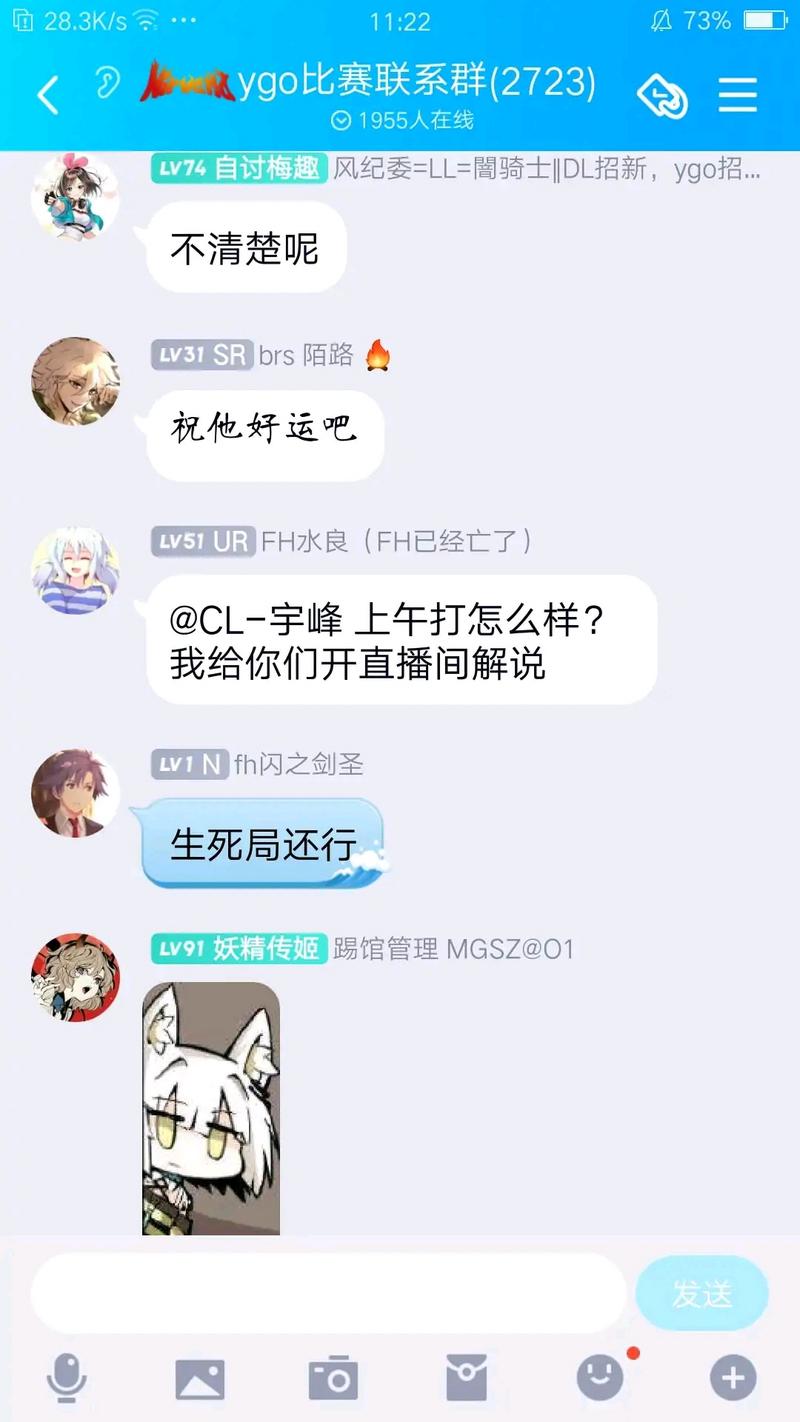Viewport: 800px width, 1422px height.
Task: Open the 风纪委 member avatar at top
Action: 75,196
